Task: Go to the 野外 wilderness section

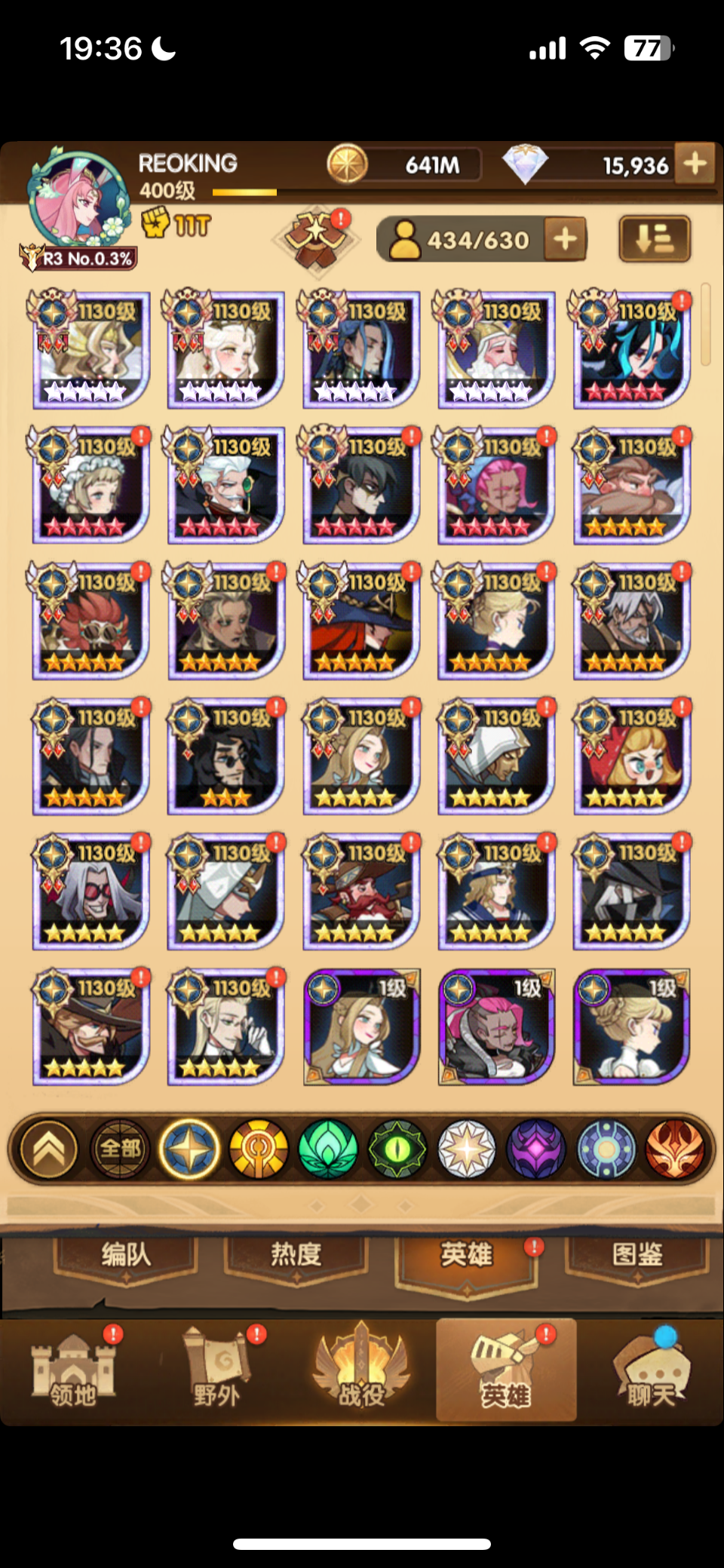Action: (217, 1371)
